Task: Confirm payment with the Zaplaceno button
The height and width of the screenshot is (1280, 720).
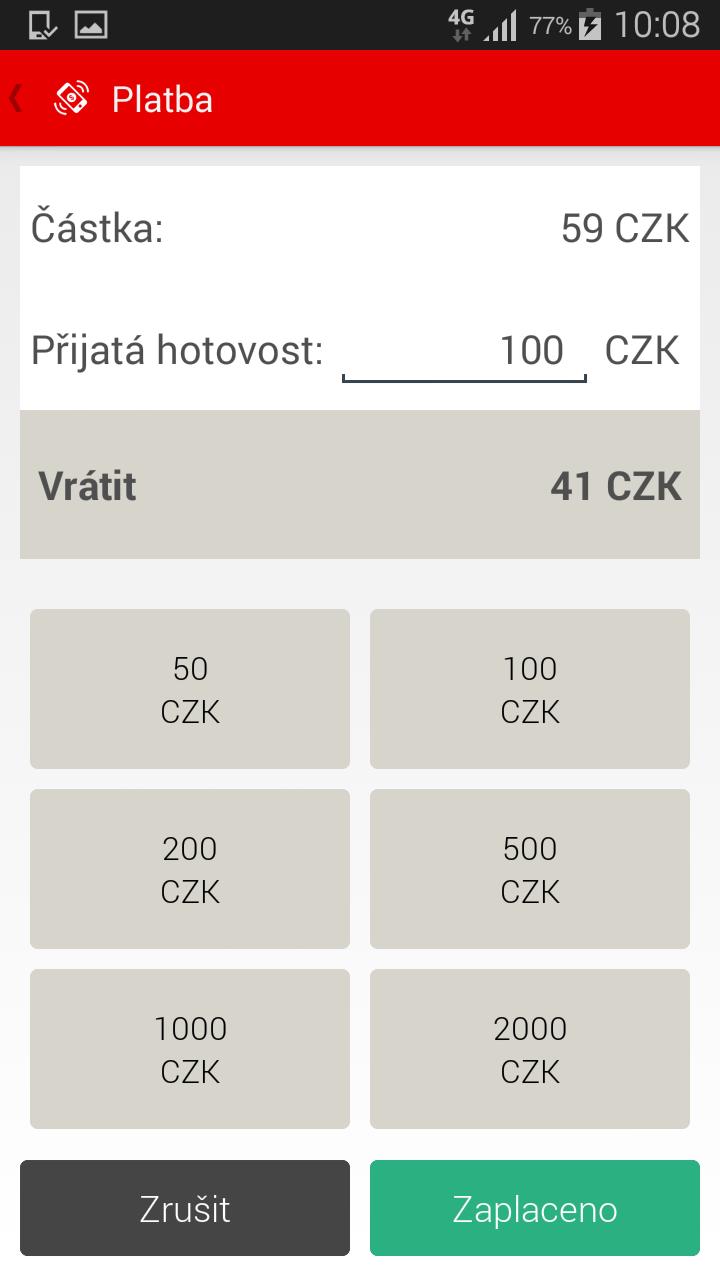Action: [533, 1208]
